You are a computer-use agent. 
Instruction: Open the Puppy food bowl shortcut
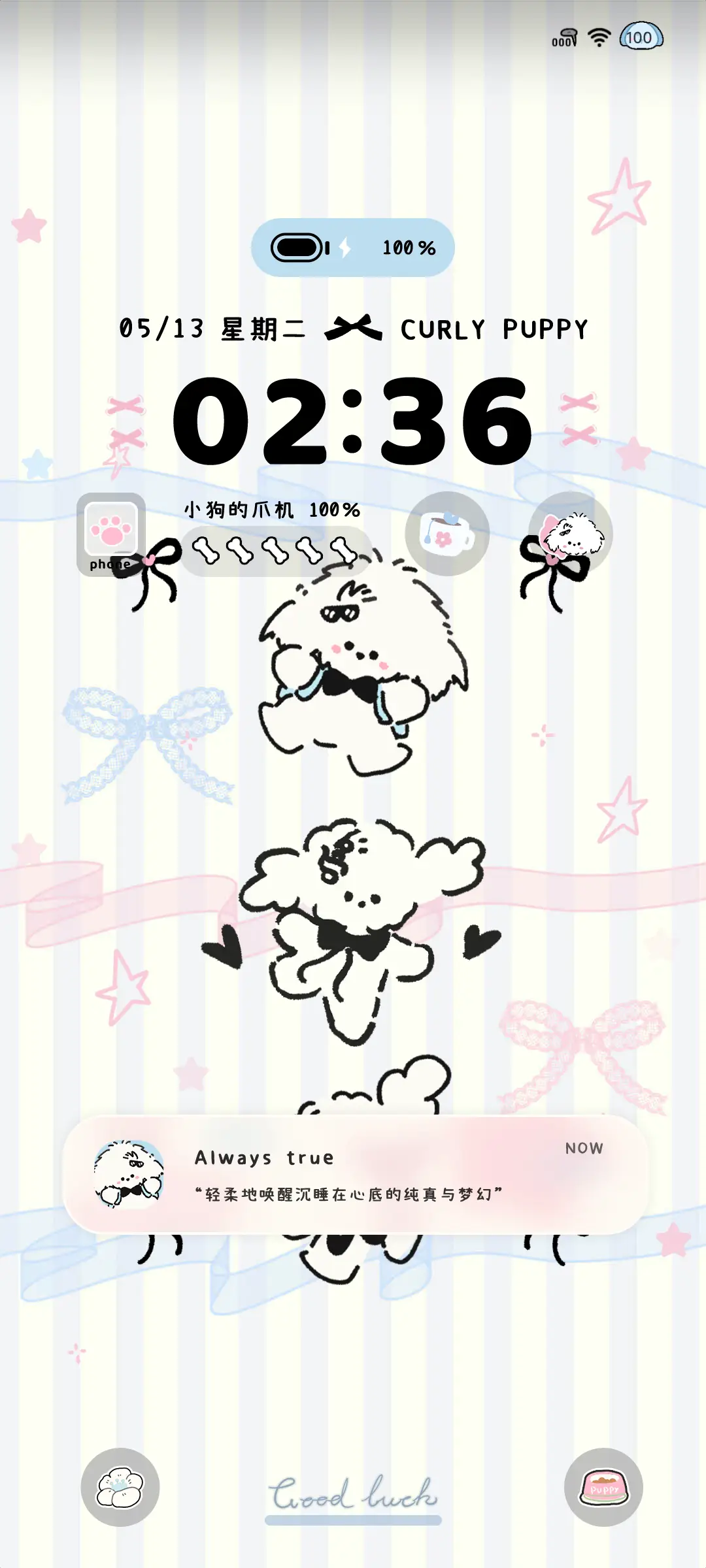(603, 1487)
